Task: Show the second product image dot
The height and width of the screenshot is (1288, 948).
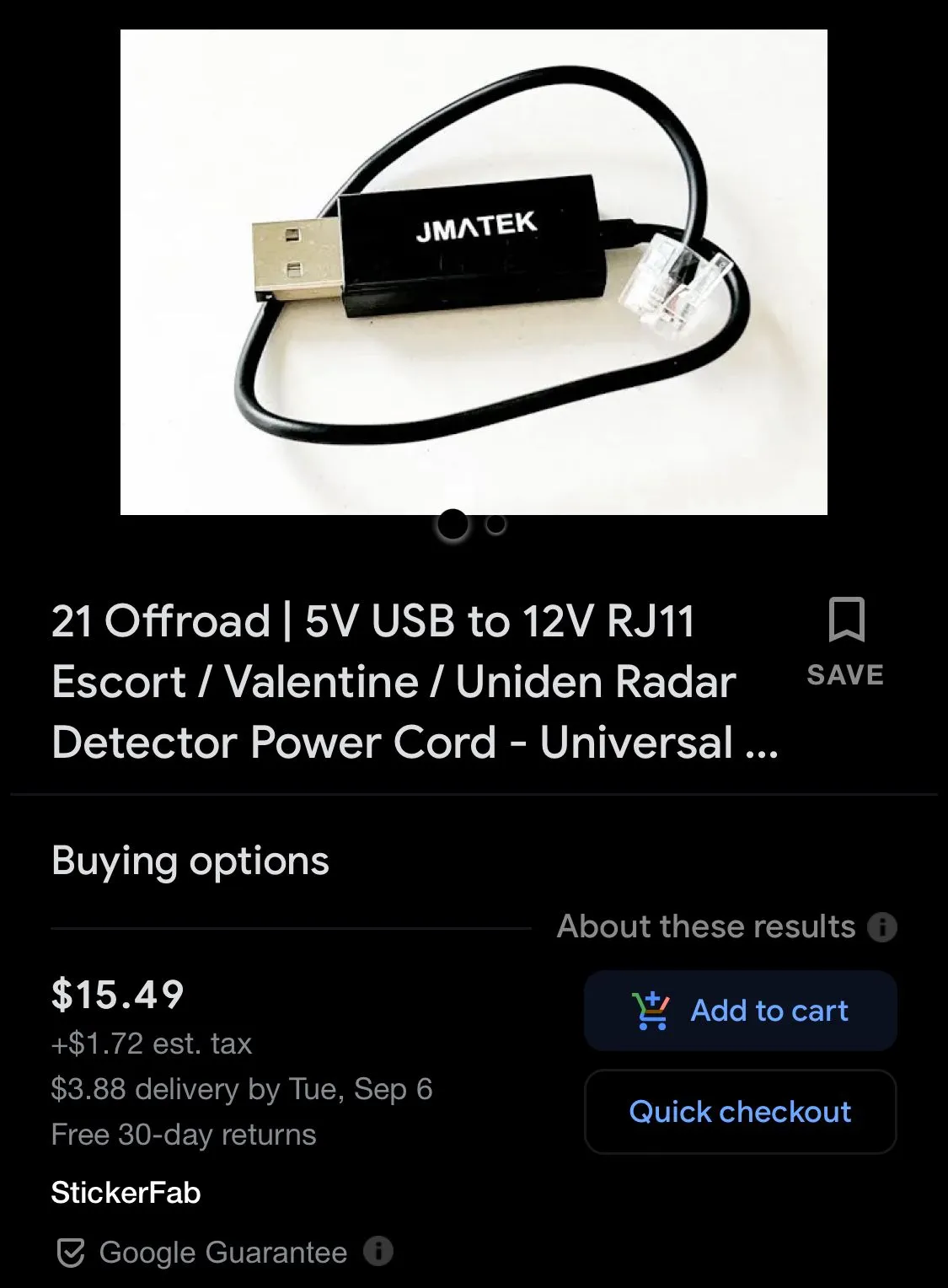Action: coord(497,525)
